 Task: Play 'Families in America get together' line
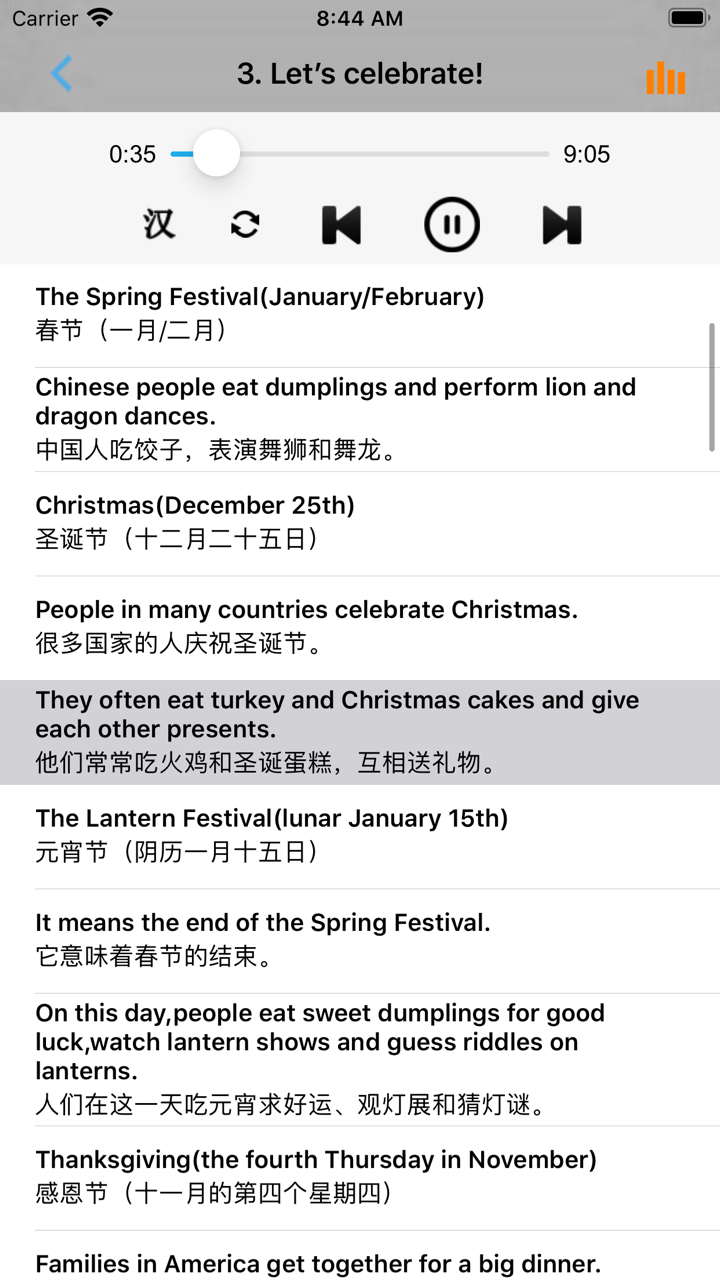point(360,1262)
